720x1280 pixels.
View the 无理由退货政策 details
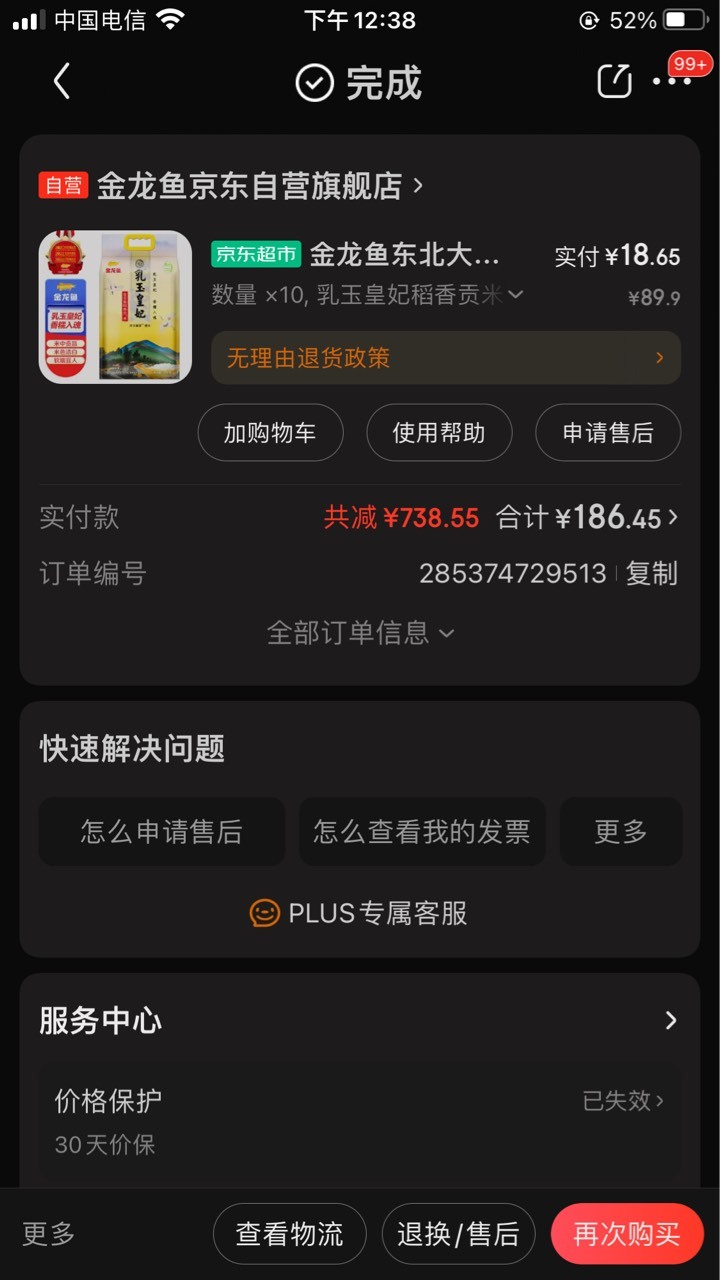[x=446, y=358]
